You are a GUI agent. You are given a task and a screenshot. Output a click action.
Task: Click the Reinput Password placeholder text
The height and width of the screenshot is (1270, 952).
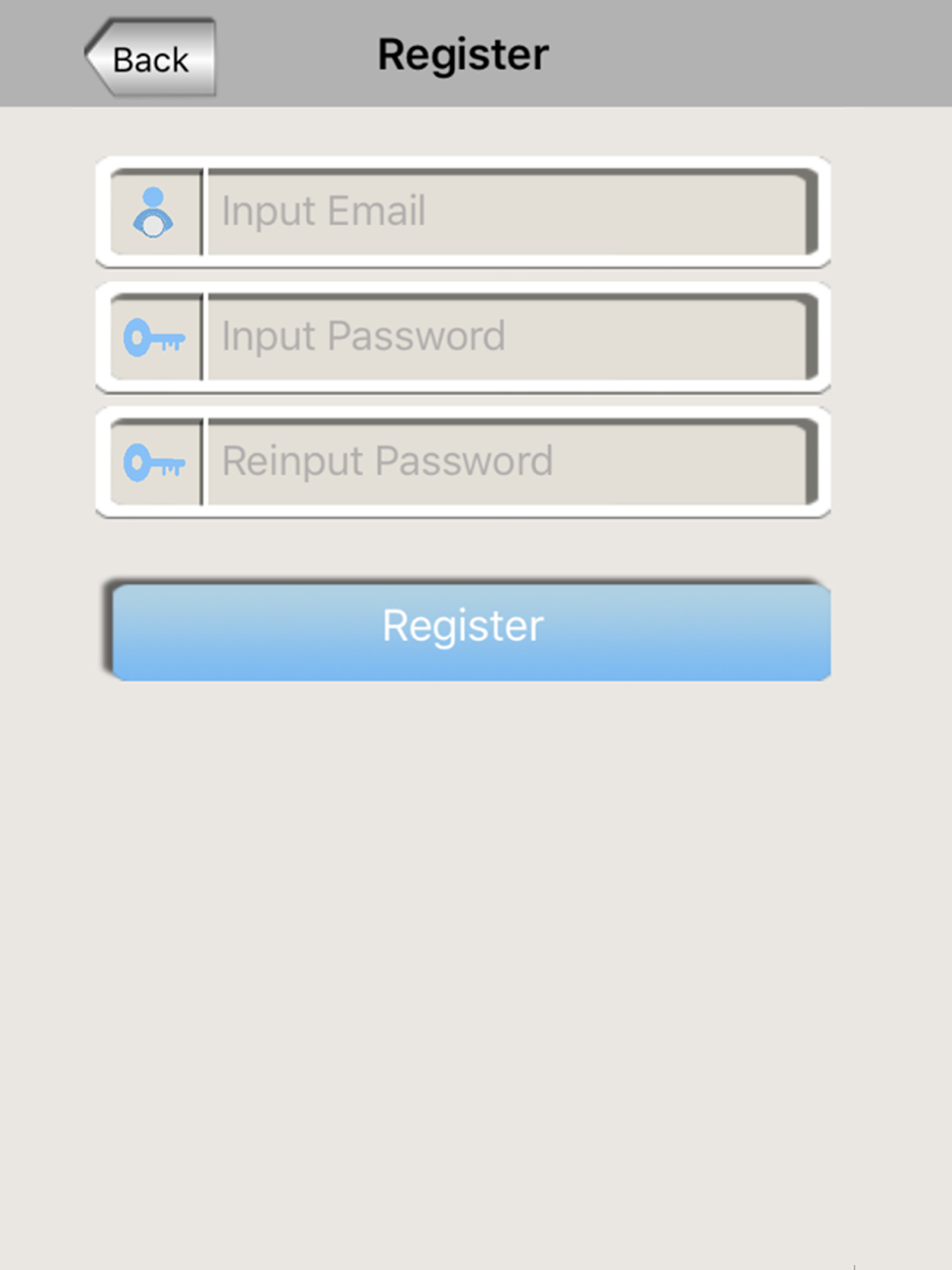point(387,460)
